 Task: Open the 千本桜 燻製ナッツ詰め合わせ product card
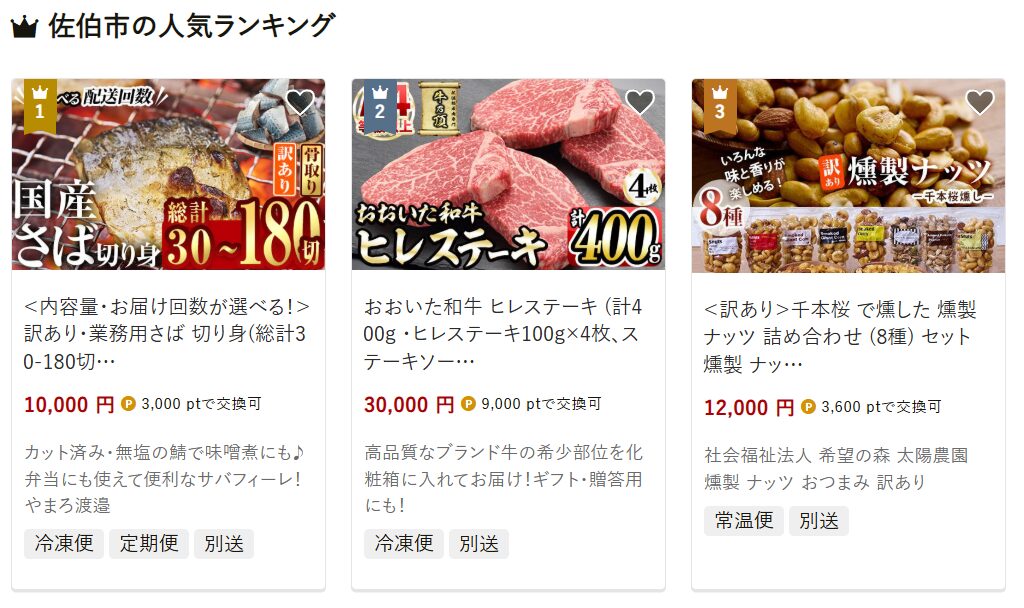click(x=847, y=336)
